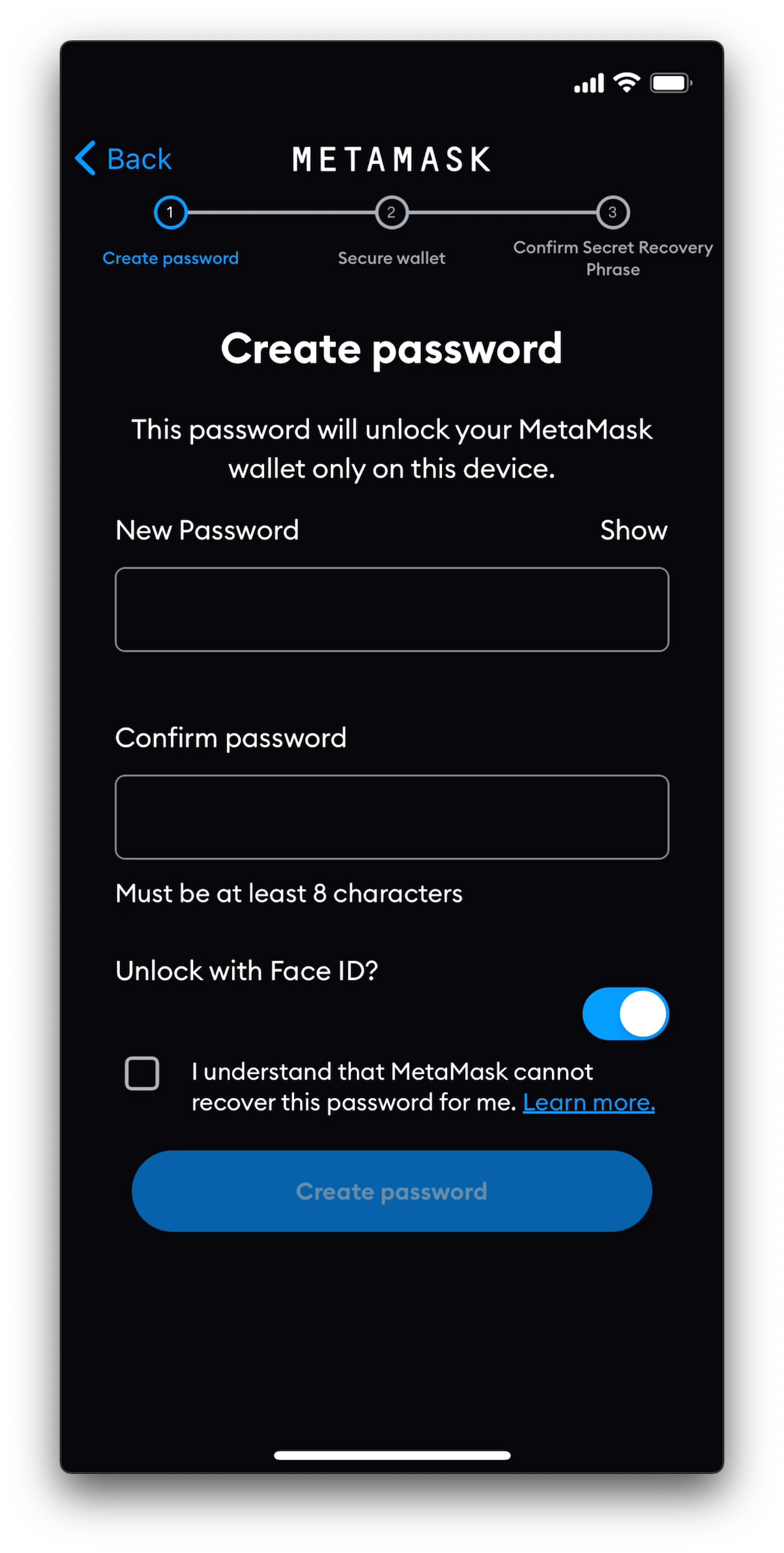Tap the New Password field
Viewport: 784px width, 1553px height.
pyautogui.click(x=391, y=609)
